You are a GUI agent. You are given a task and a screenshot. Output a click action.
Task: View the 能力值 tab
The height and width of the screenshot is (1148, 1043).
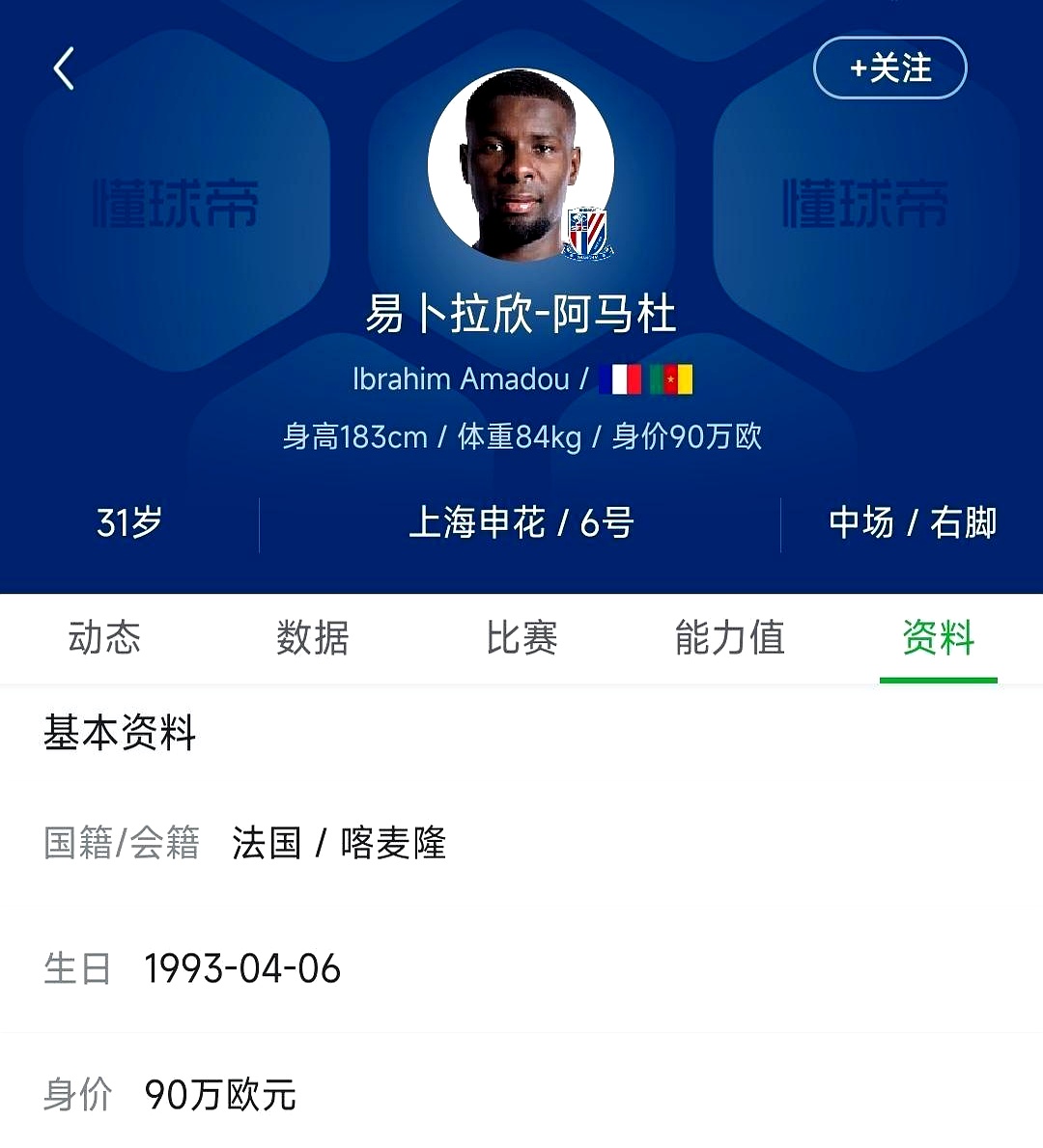729,638
